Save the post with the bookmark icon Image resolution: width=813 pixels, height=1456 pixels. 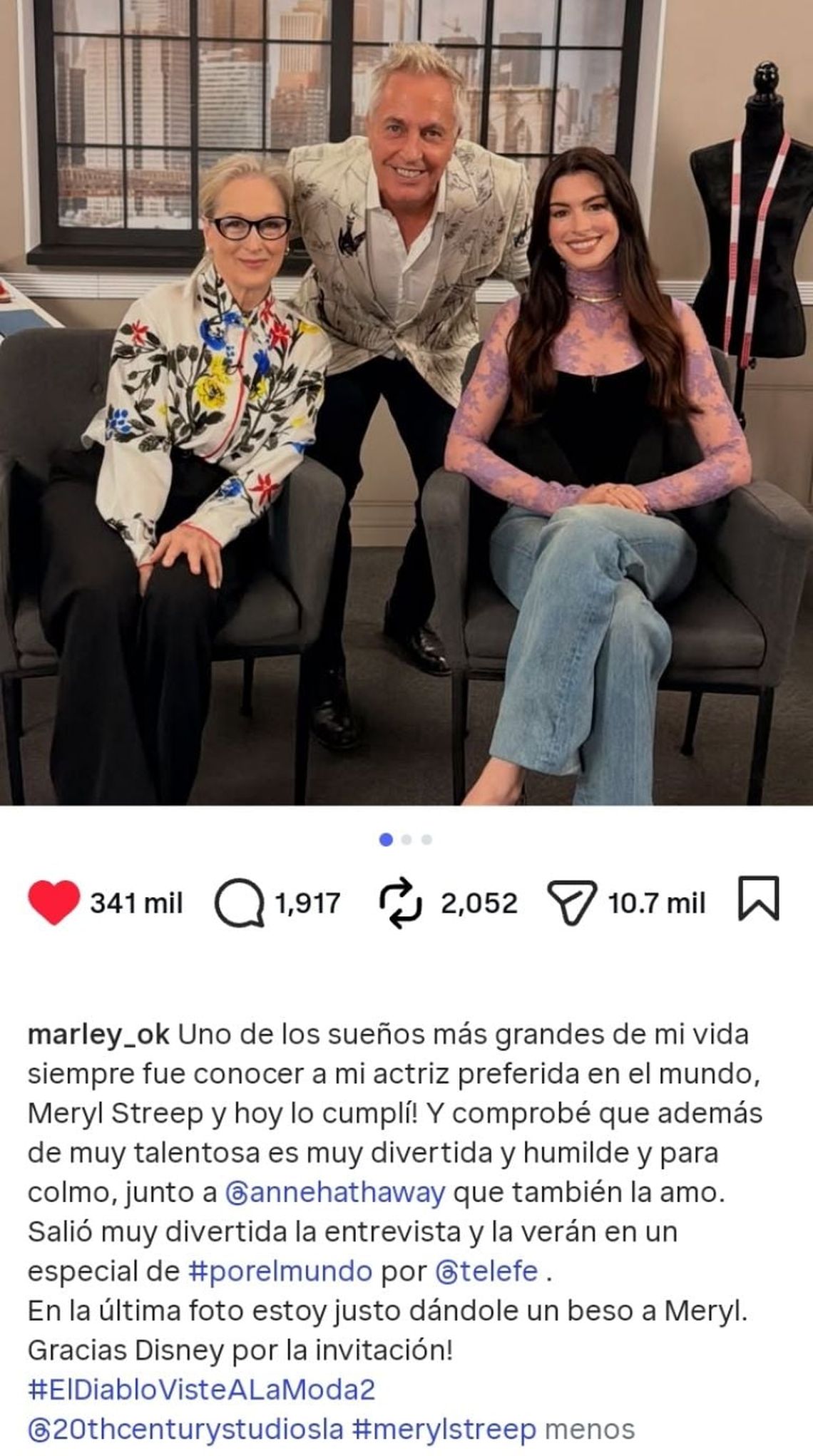[x=759, y=899]
